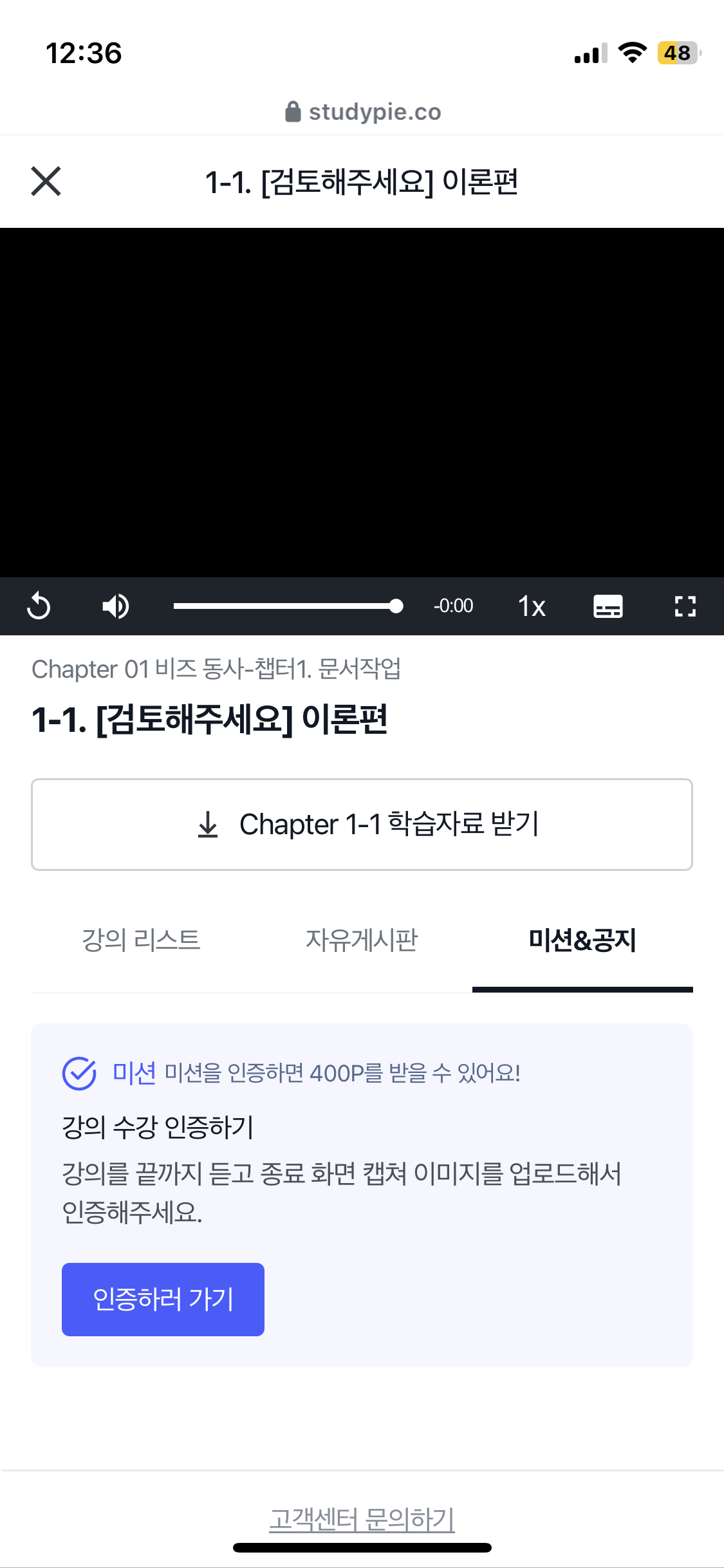Tap the 인증하러 가기 button

coord(163,1299)
